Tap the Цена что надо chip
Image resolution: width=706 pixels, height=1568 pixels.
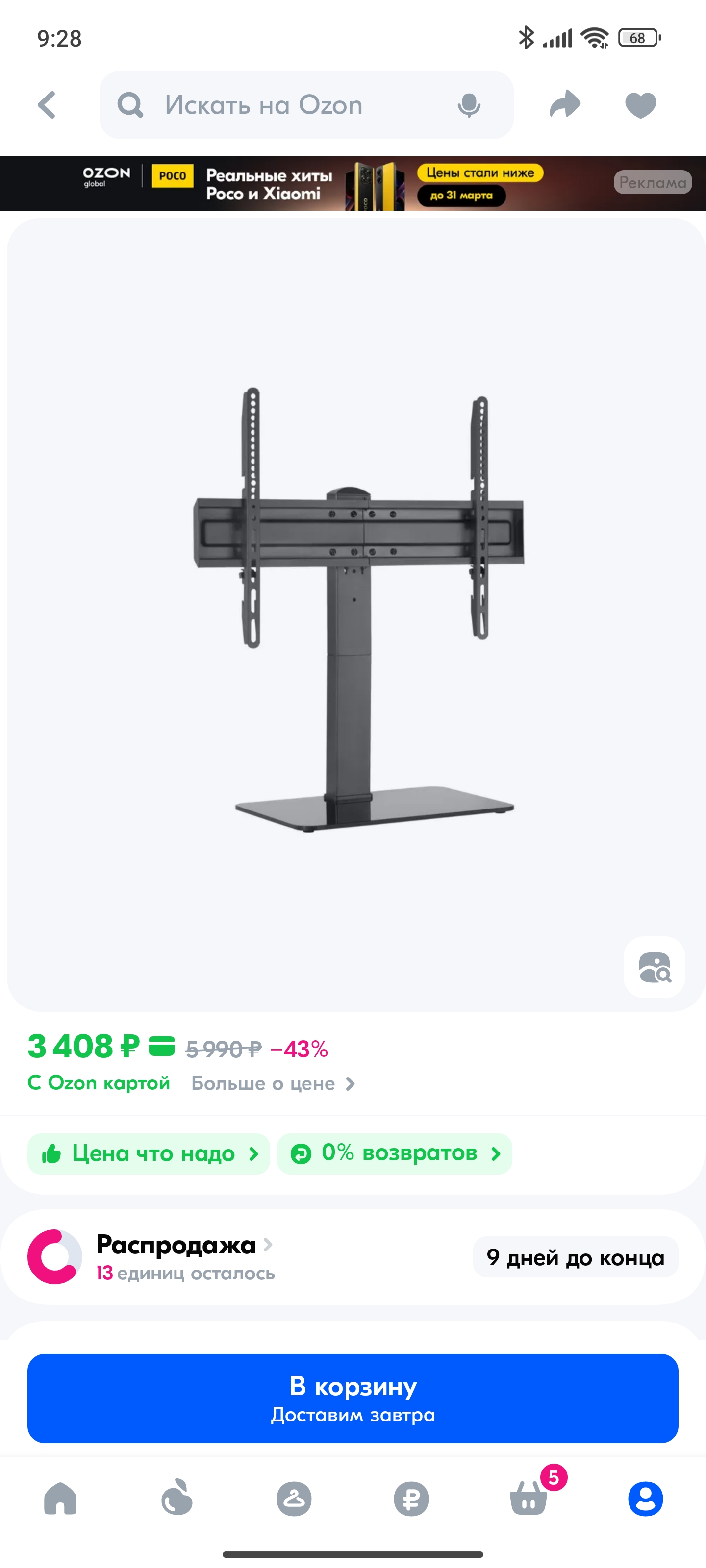tap(149, 1153)
